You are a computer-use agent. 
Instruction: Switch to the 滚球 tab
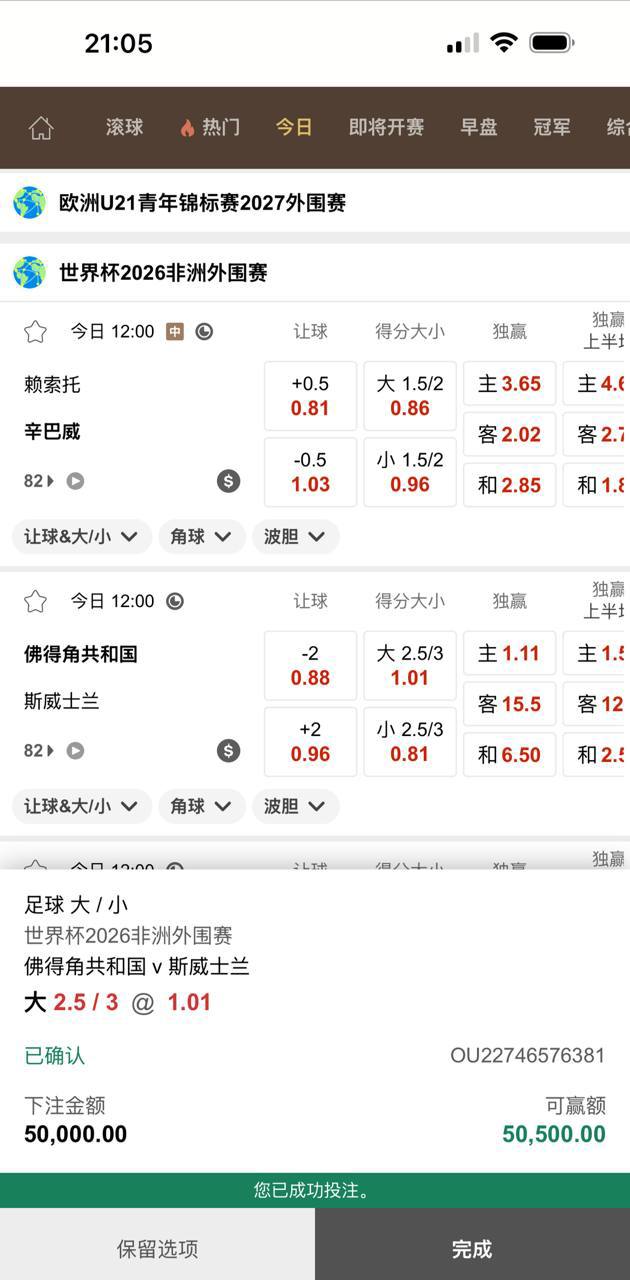pyautogui.click(x=125, y=127)
